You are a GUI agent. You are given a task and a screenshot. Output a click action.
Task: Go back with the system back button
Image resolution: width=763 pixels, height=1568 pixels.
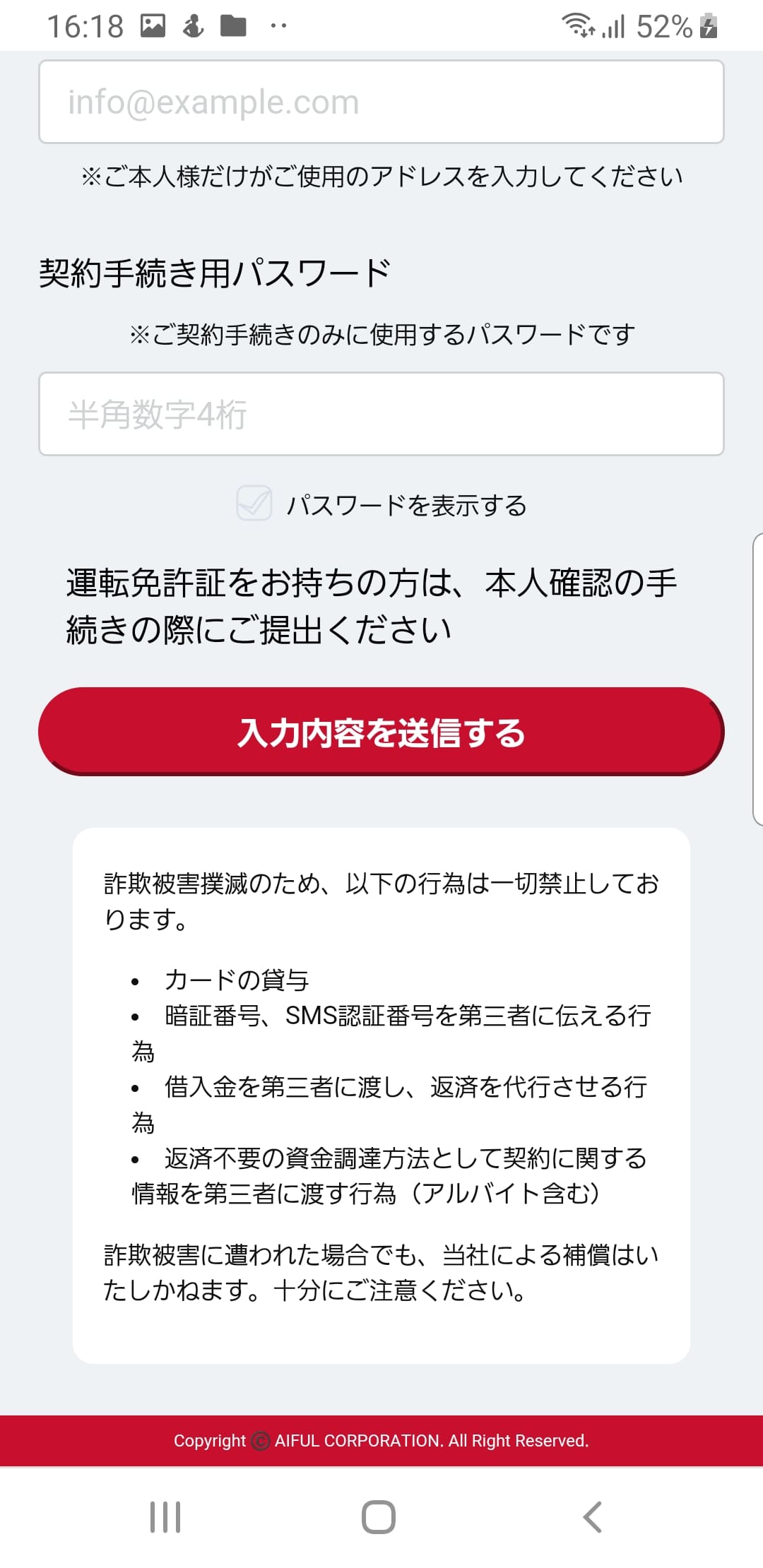(592, 1516)
